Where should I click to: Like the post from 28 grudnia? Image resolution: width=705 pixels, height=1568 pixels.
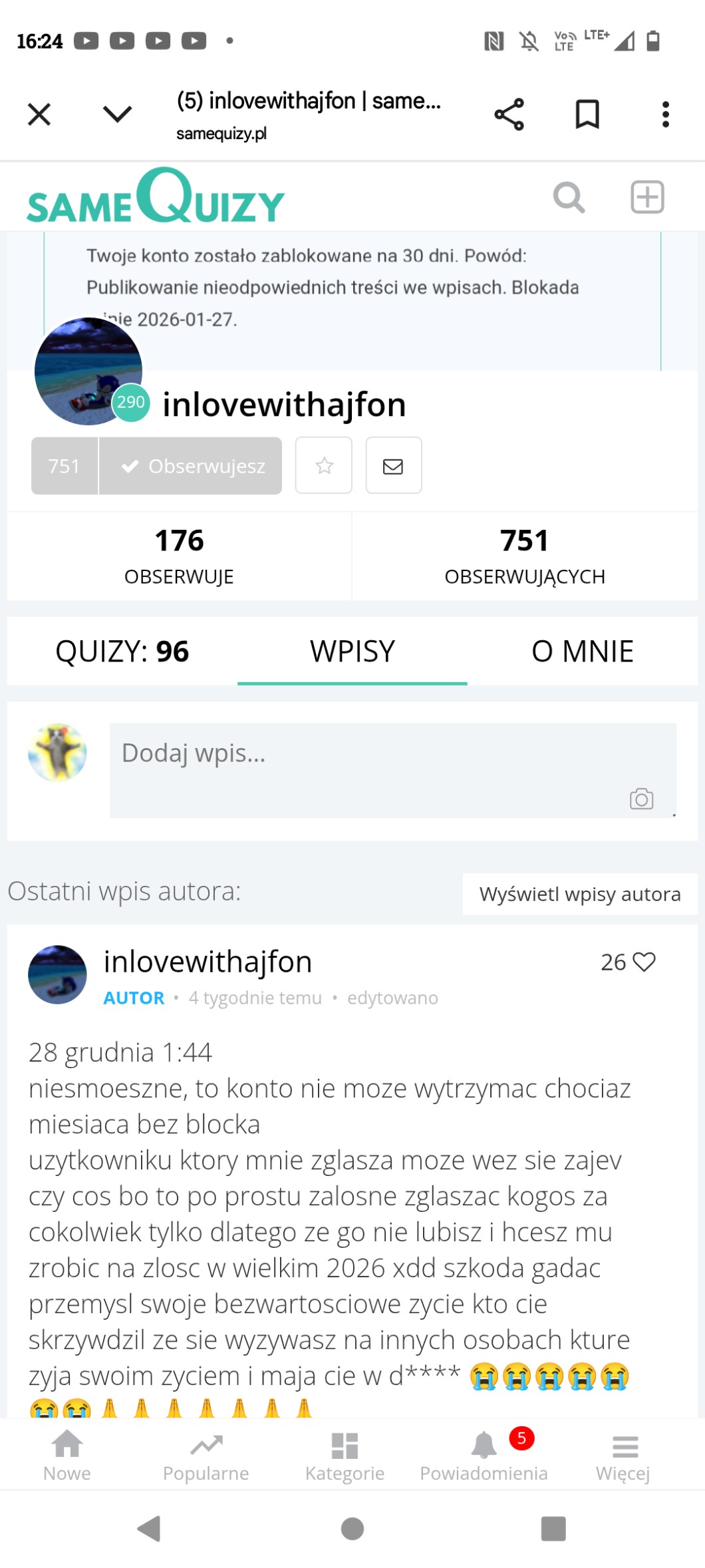point(644,962)
